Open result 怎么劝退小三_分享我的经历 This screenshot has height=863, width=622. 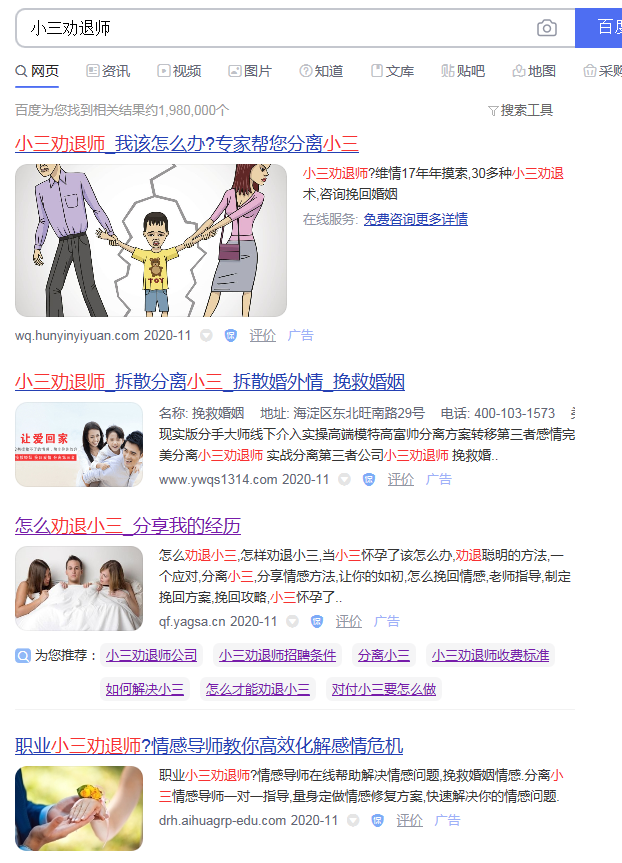128,526
